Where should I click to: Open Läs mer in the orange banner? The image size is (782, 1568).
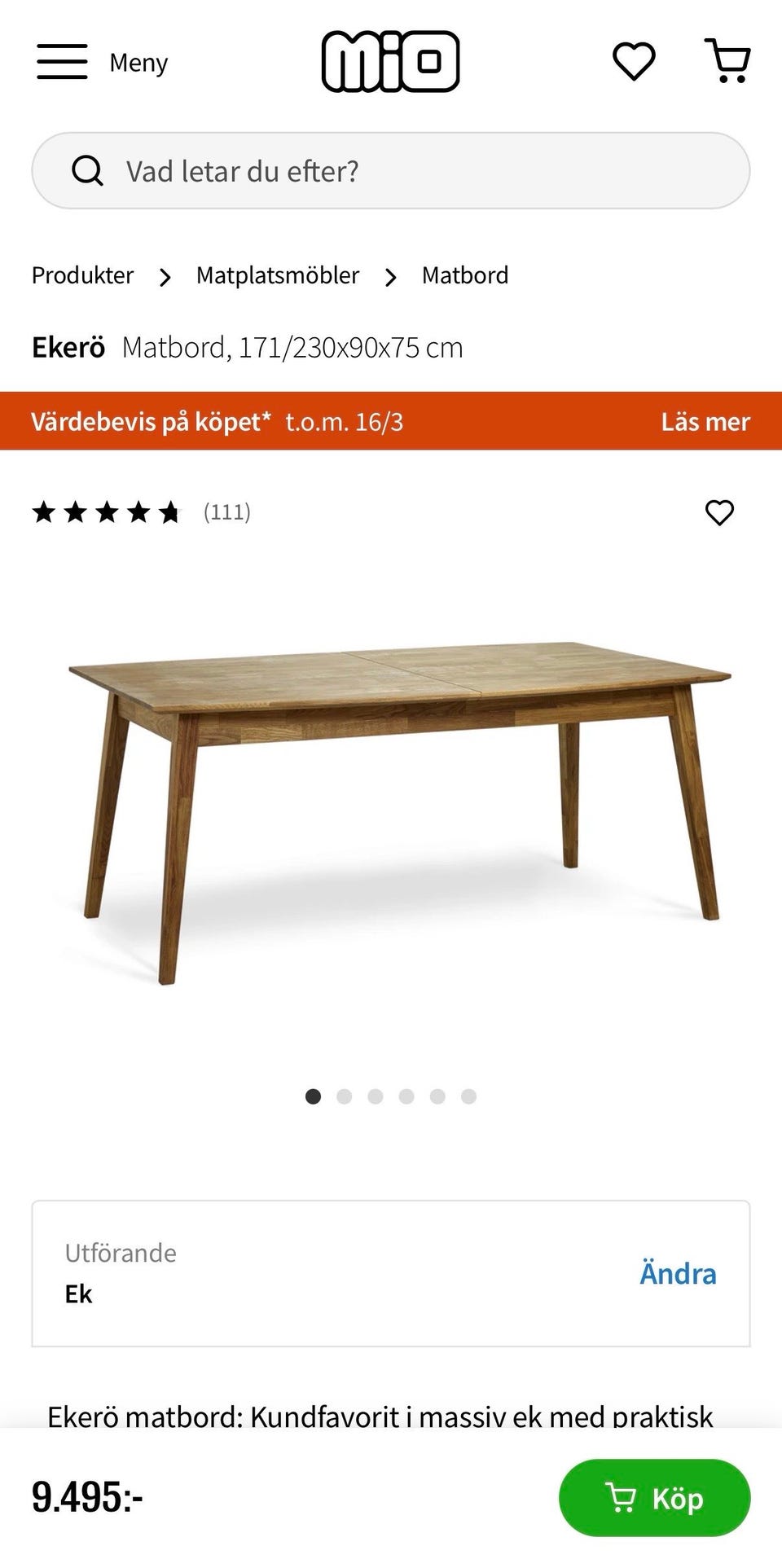tap(704, 422)
